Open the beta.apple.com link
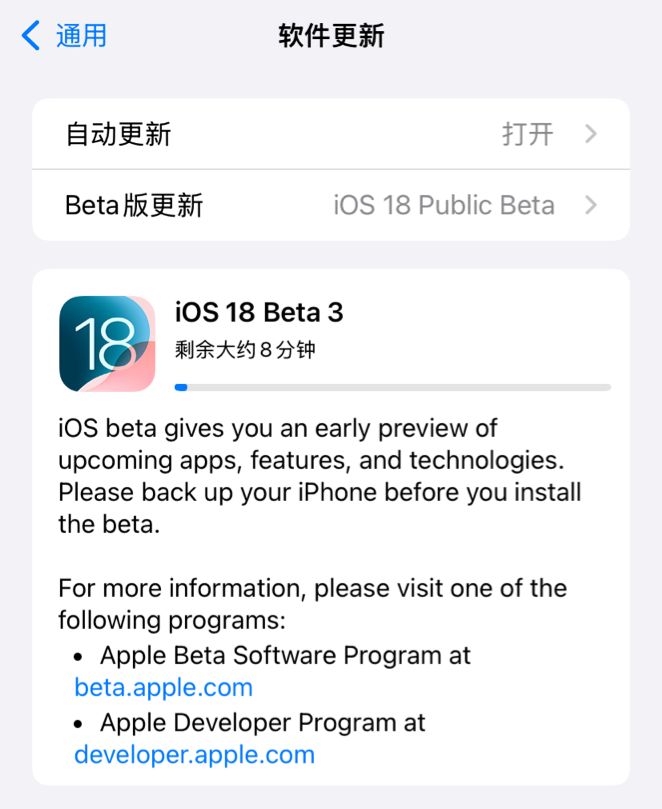662x809 pixels. (x=164, y=688)
